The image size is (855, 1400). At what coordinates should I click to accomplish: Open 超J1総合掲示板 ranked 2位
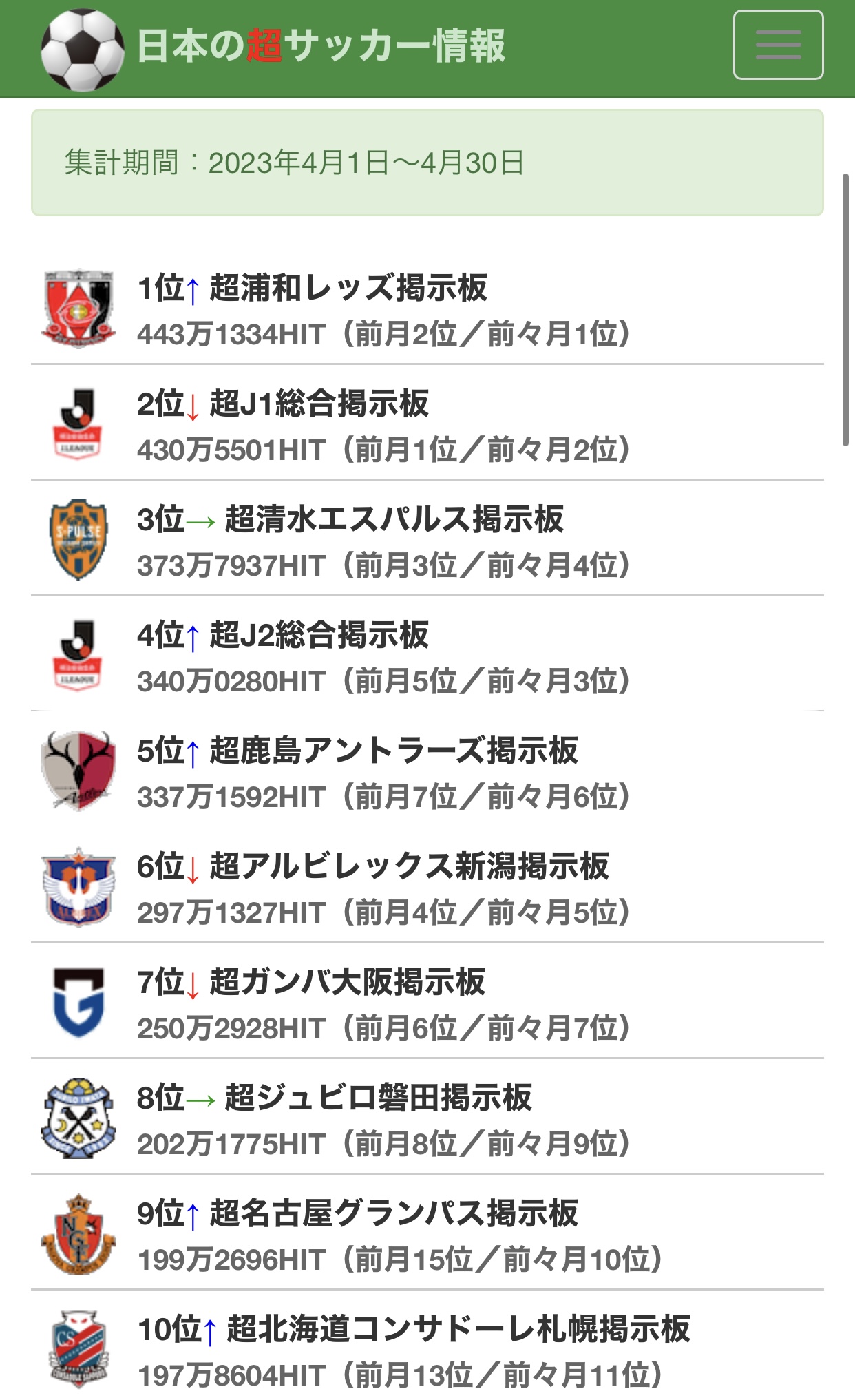click(x=319, y=404)
